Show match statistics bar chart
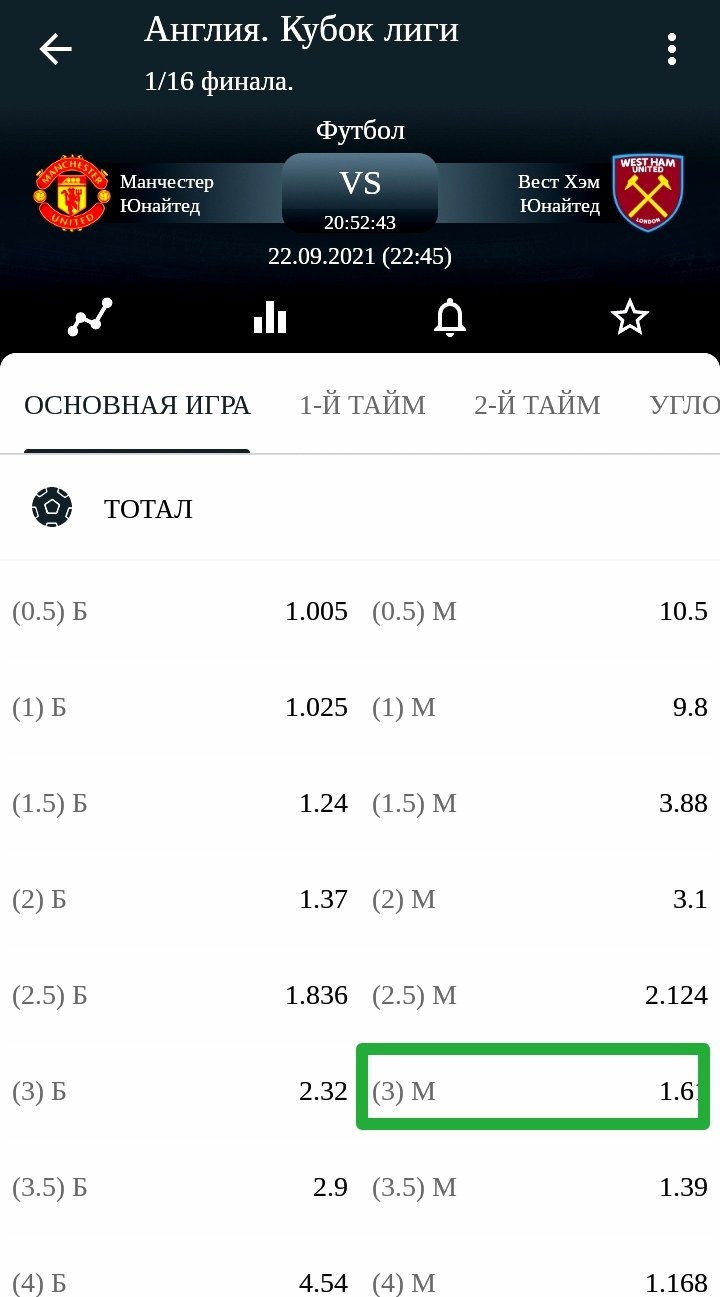Image resolution: width=720 pixels, height=1297 pixels. click(x=270, y=318)
